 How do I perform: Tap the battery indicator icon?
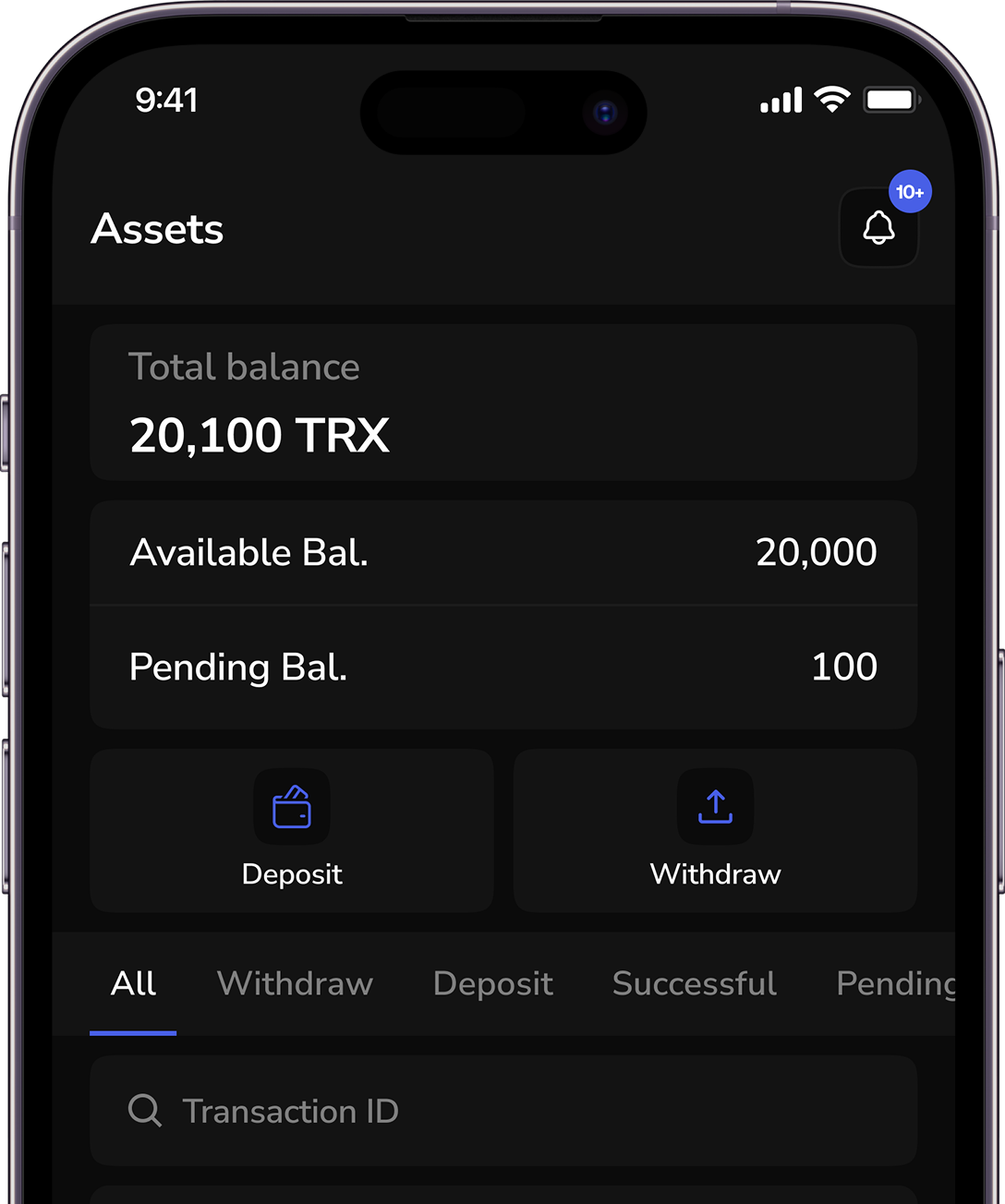pos(890,100)
